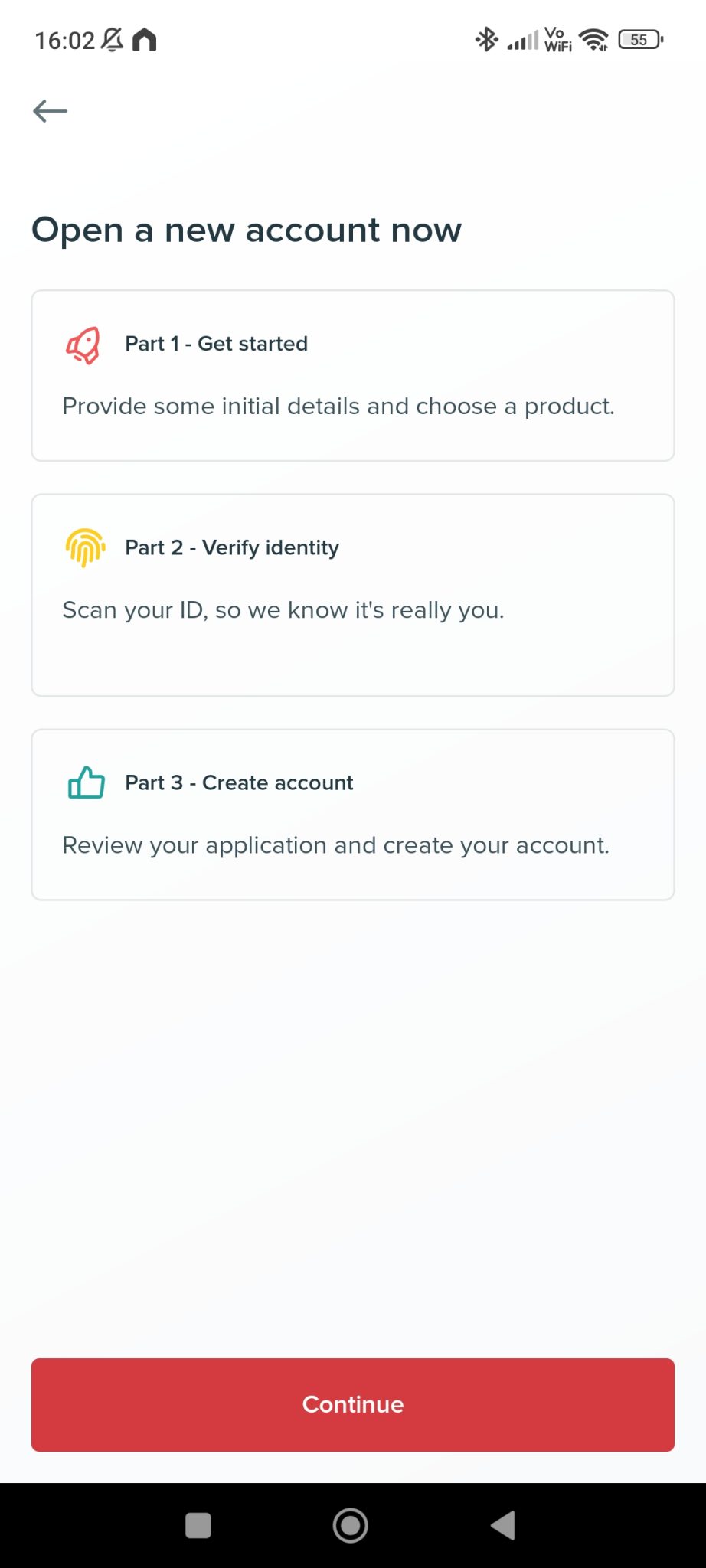Select the Part 3 - Create account card
Screen dimensions: 706x1568
pyautogui.click(x=352, y=813)
